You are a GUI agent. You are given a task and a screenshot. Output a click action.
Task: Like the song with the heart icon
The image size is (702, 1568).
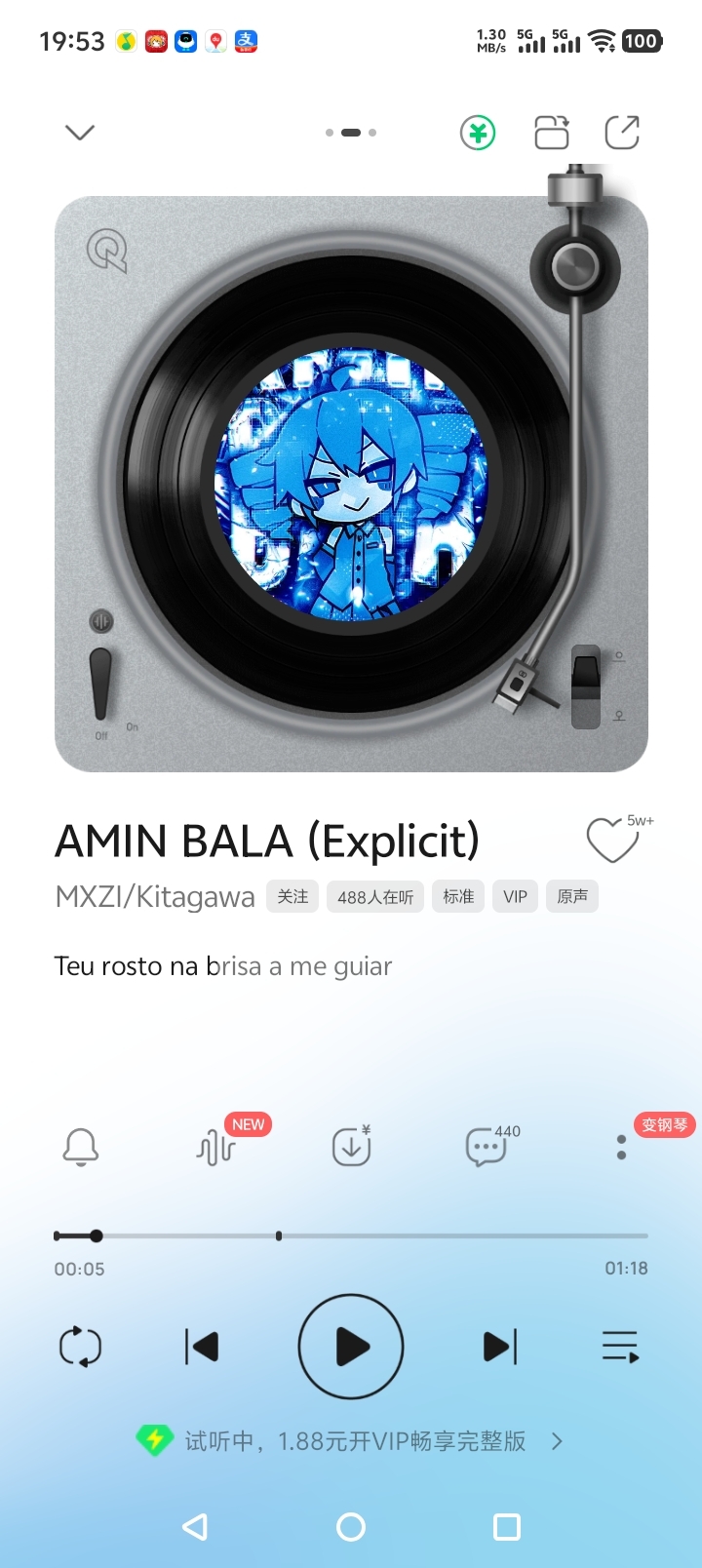[611, 840]
